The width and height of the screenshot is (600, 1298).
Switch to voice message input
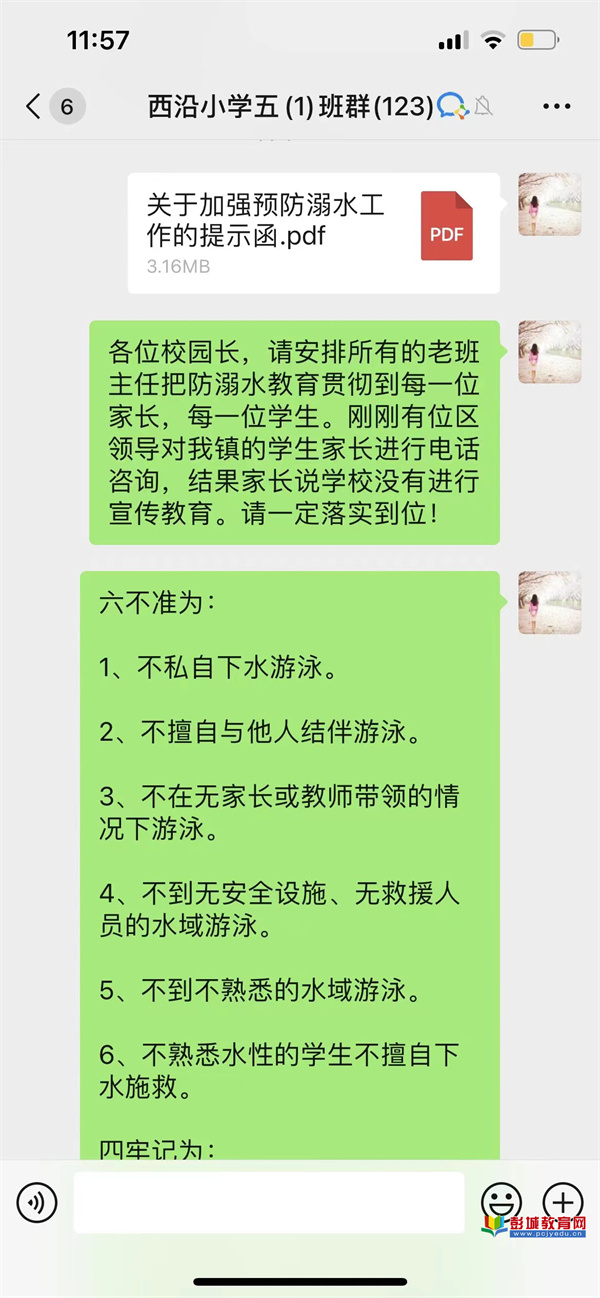(x=36, y=1203)
